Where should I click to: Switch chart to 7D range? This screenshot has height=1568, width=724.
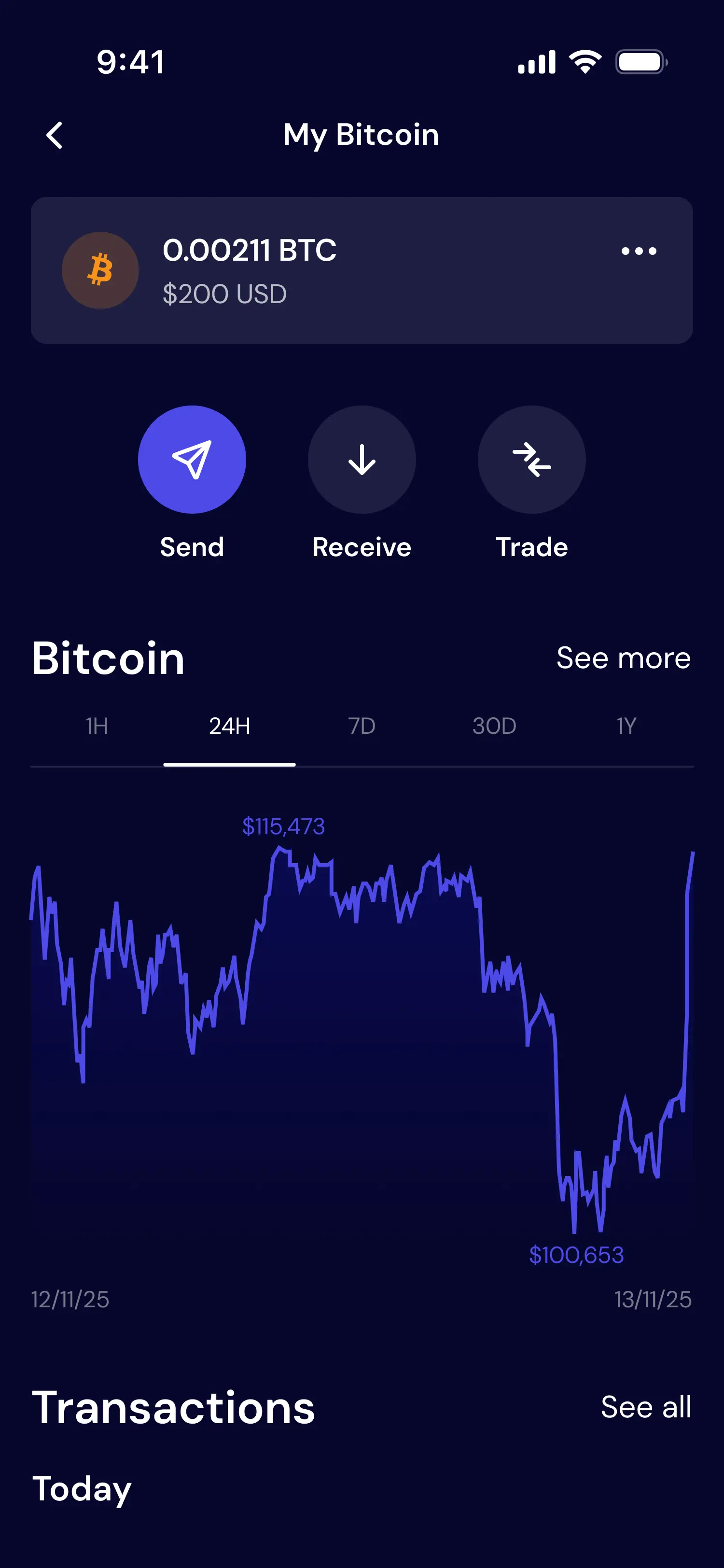pyautogui.click(x=362, y=726)
